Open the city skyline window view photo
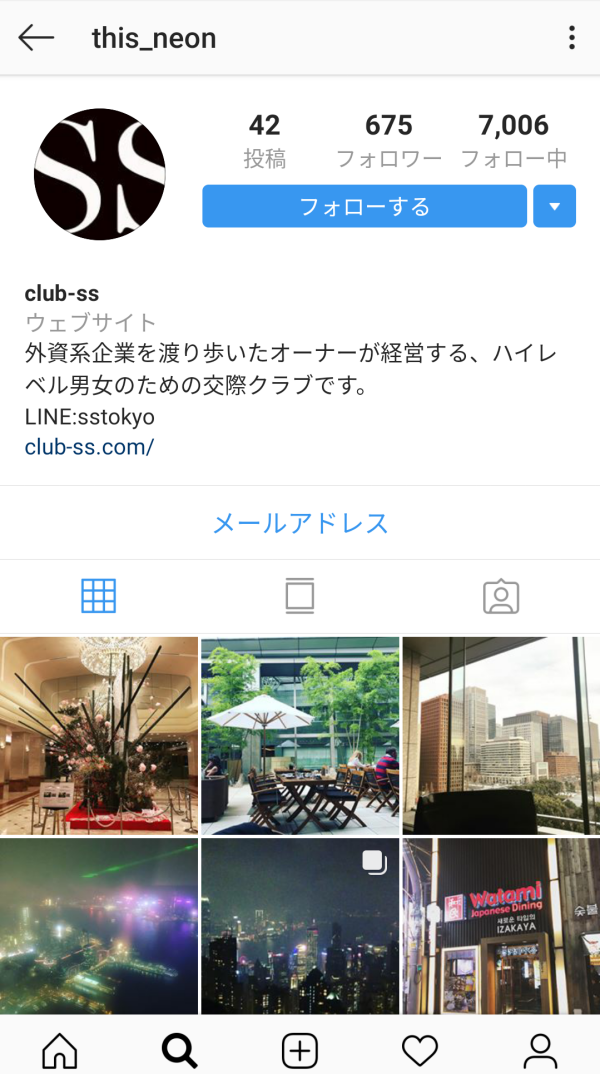Screen dimensions: 600x1074 point(501,735)
